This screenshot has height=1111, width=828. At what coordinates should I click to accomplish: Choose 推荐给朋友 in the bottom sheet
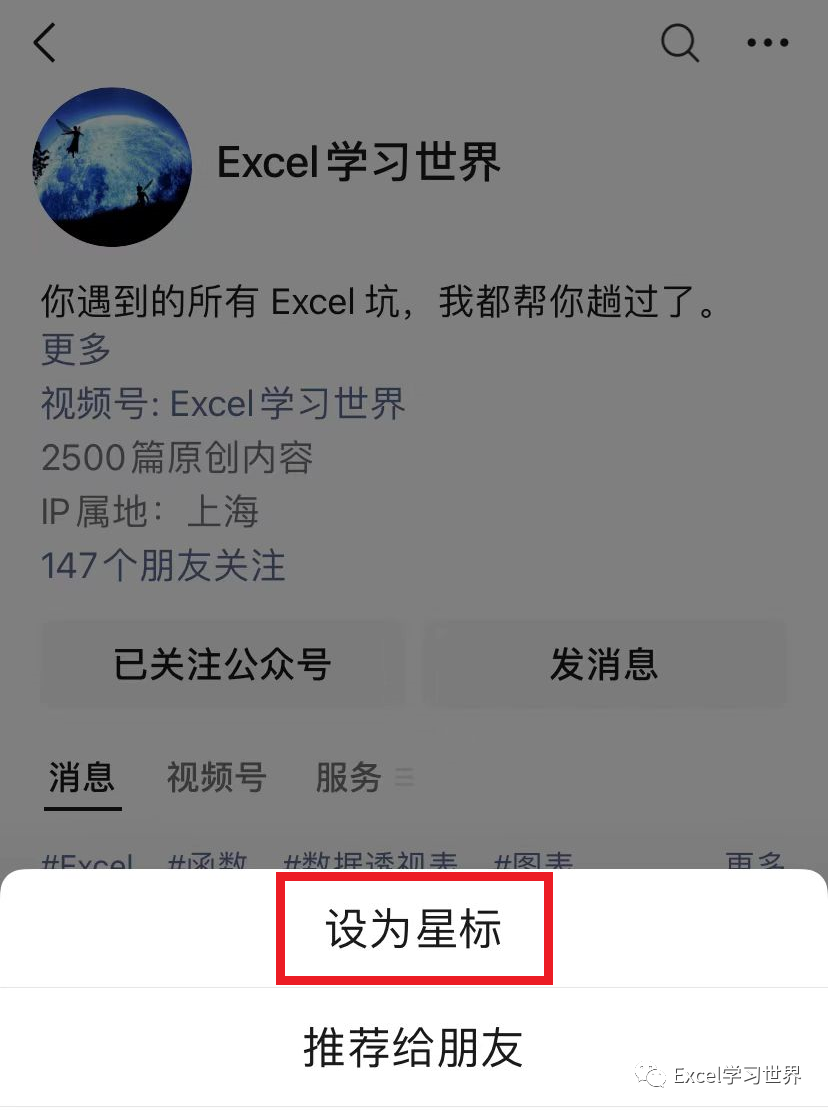413,1047
